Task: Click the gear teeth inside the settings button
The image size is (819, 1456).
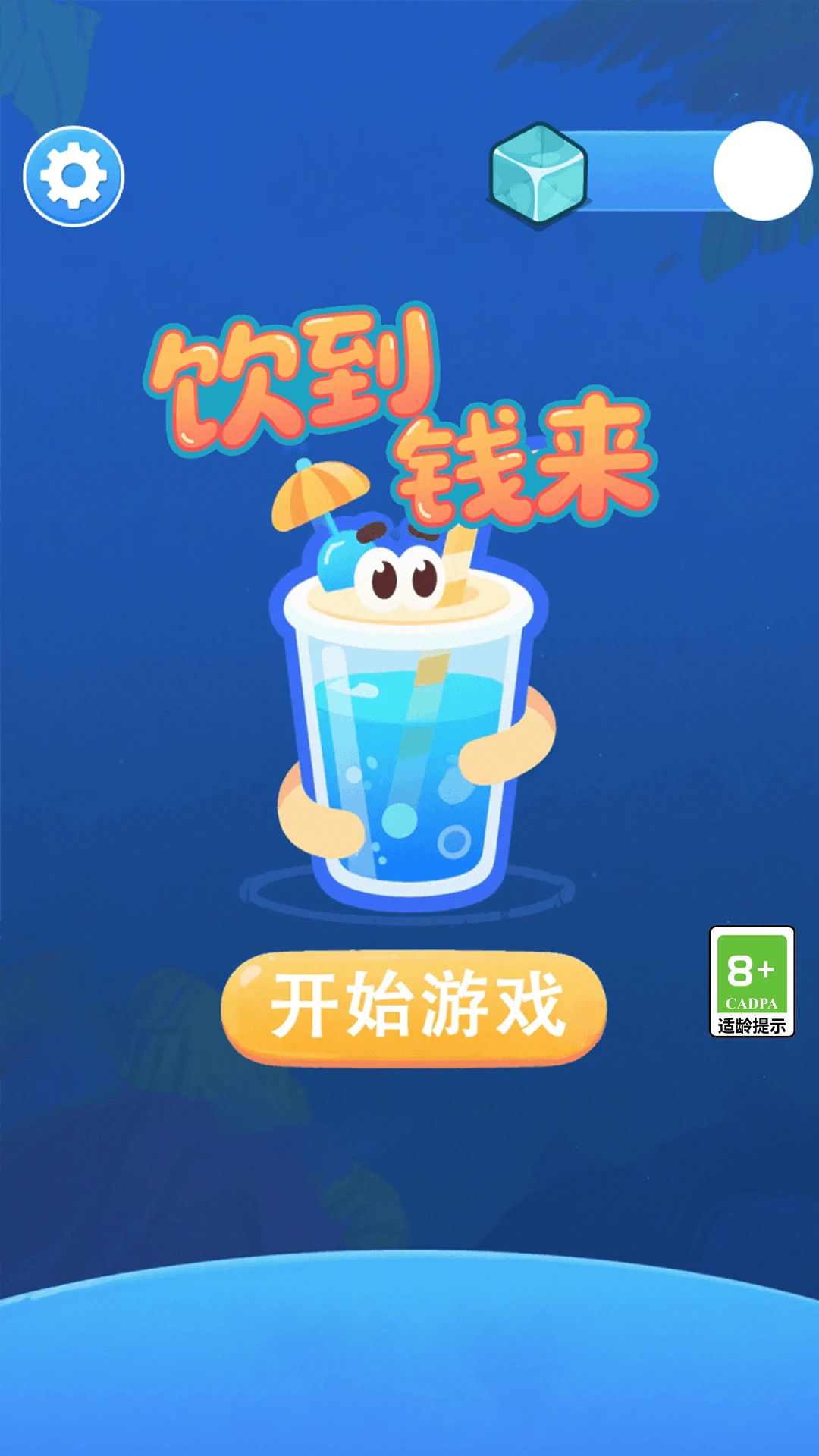Action: (x=72, y=176)
